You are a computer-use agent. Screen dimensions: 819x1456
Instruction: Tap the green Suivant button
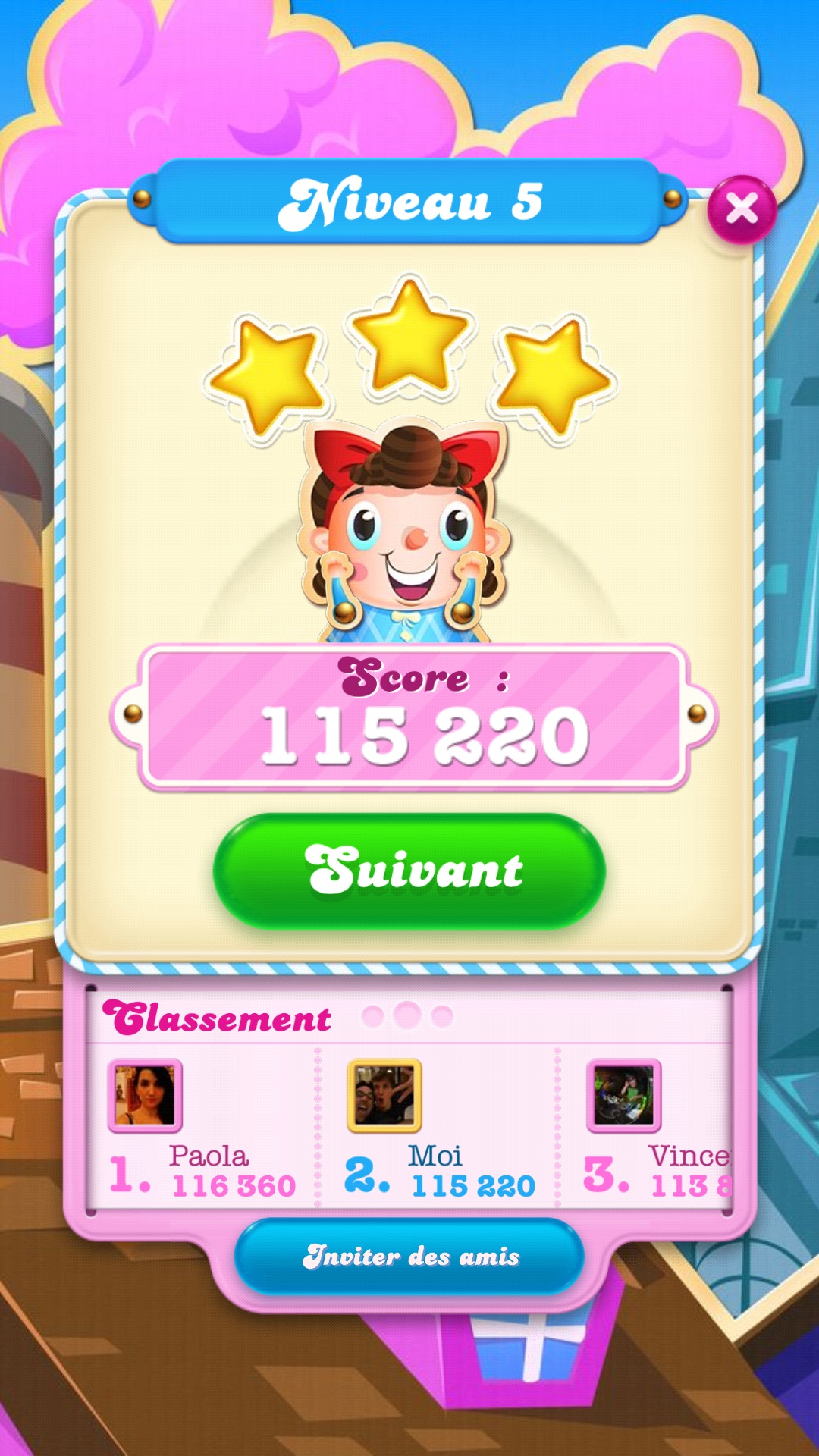(x=409, y=871)
